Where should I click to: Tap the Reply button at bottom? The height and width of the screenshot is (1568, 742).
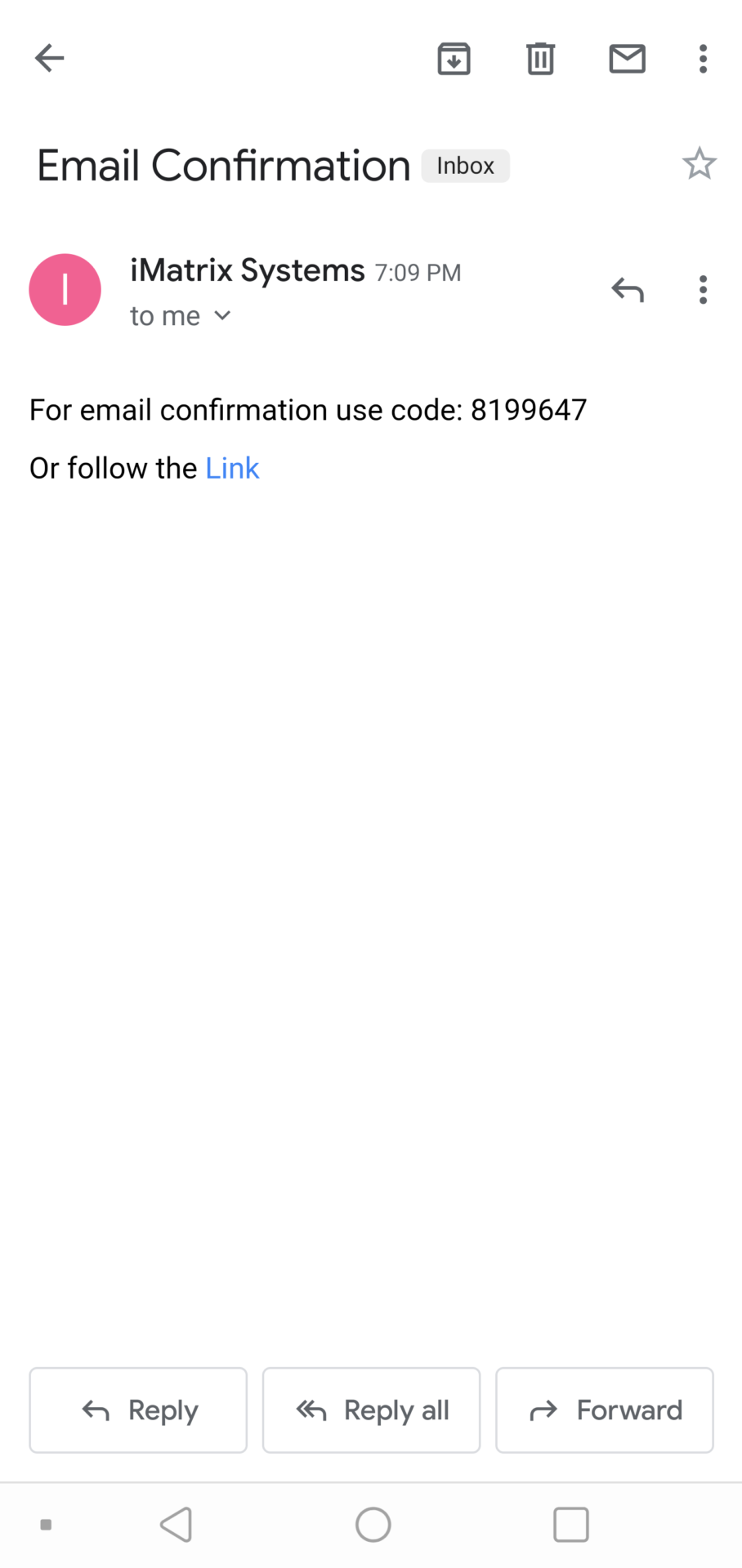pos(138,1410)
